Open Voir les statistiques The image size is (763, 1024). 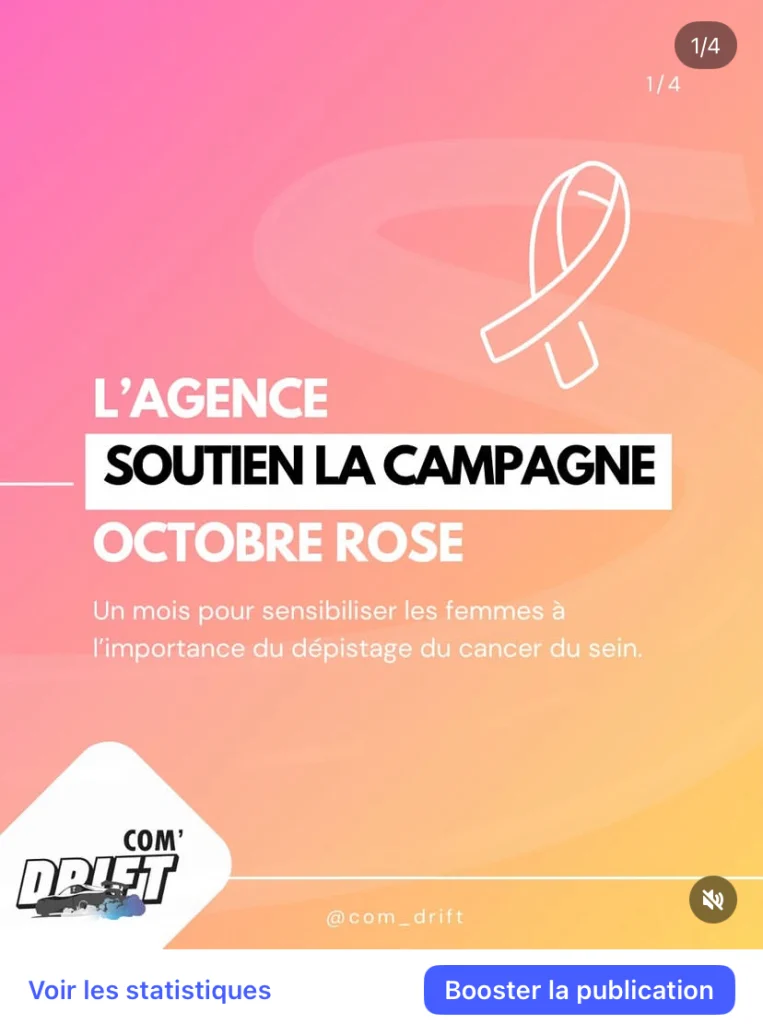pos(150,990)
